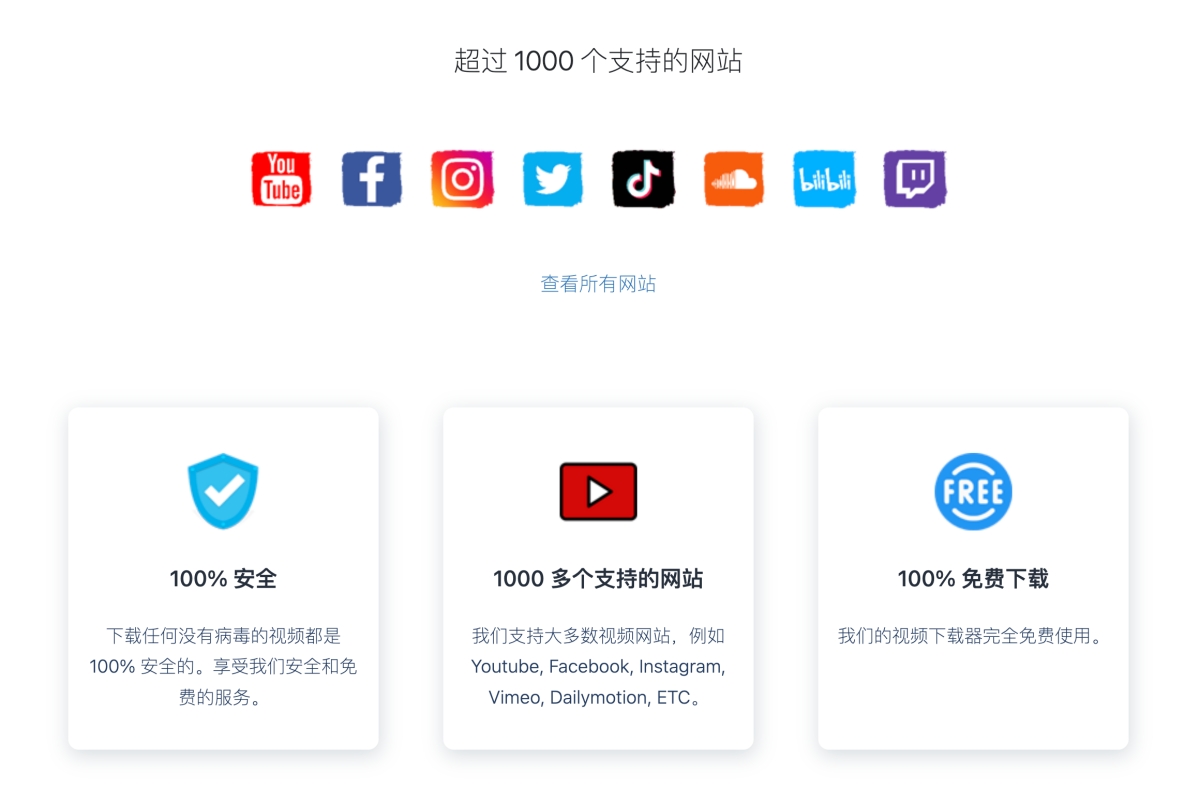Tap the YouTube site icon
The width and height of the screenshot is (1200, 790).
pos(281,179)
